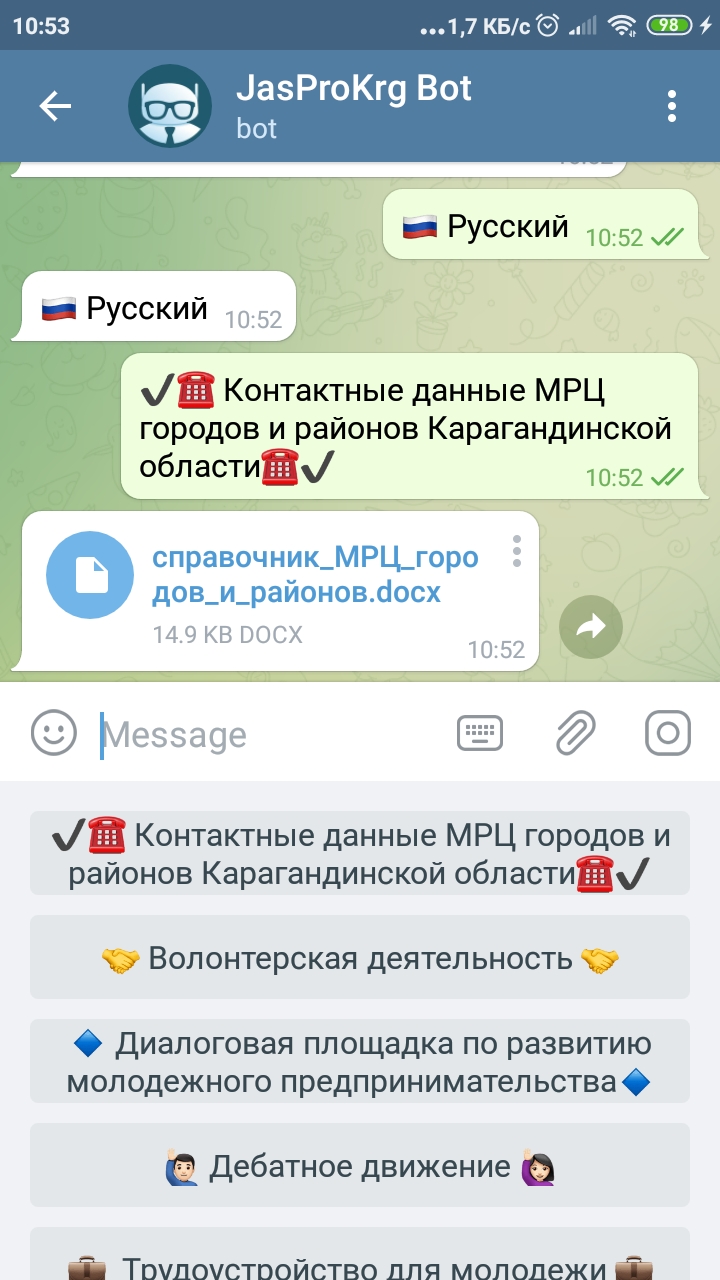Go back from JasProKrg Bot chat
Screen dimensions: 720x1280
[55, 106]
